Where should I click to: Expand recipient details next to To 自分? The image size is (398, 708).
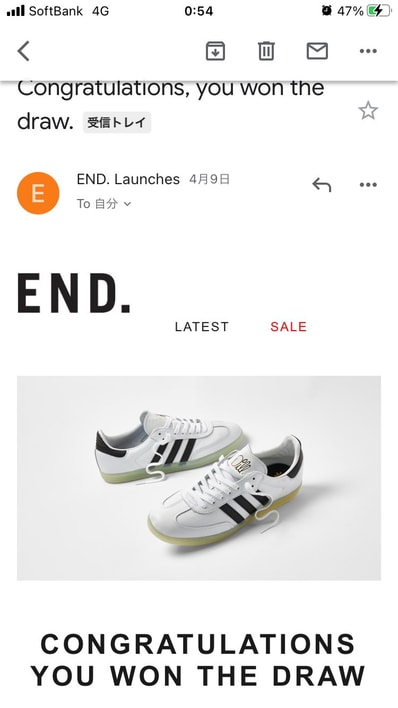(127, 204)
